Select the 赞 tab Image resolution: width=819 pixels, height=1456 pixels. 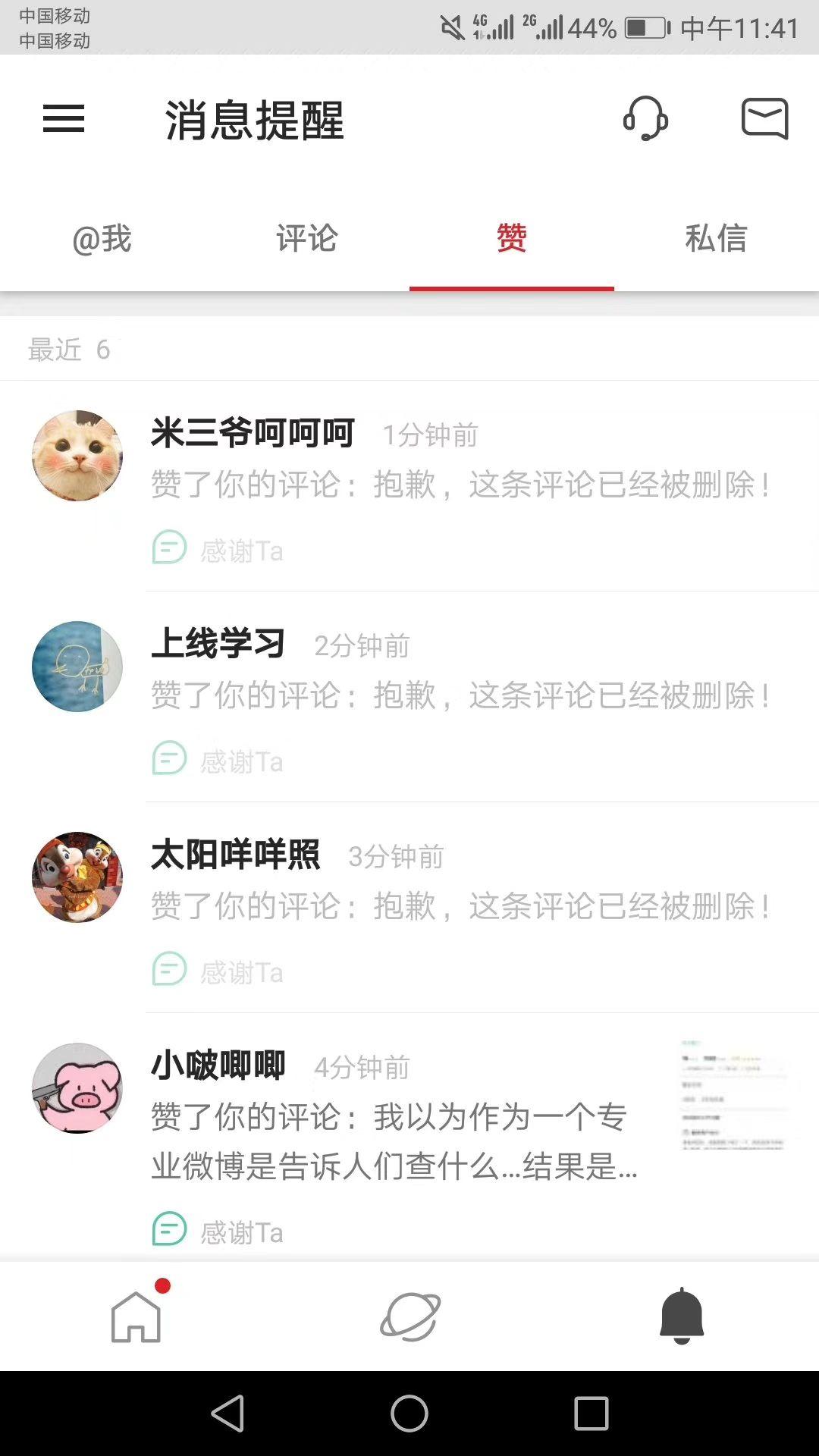(512, 238)
